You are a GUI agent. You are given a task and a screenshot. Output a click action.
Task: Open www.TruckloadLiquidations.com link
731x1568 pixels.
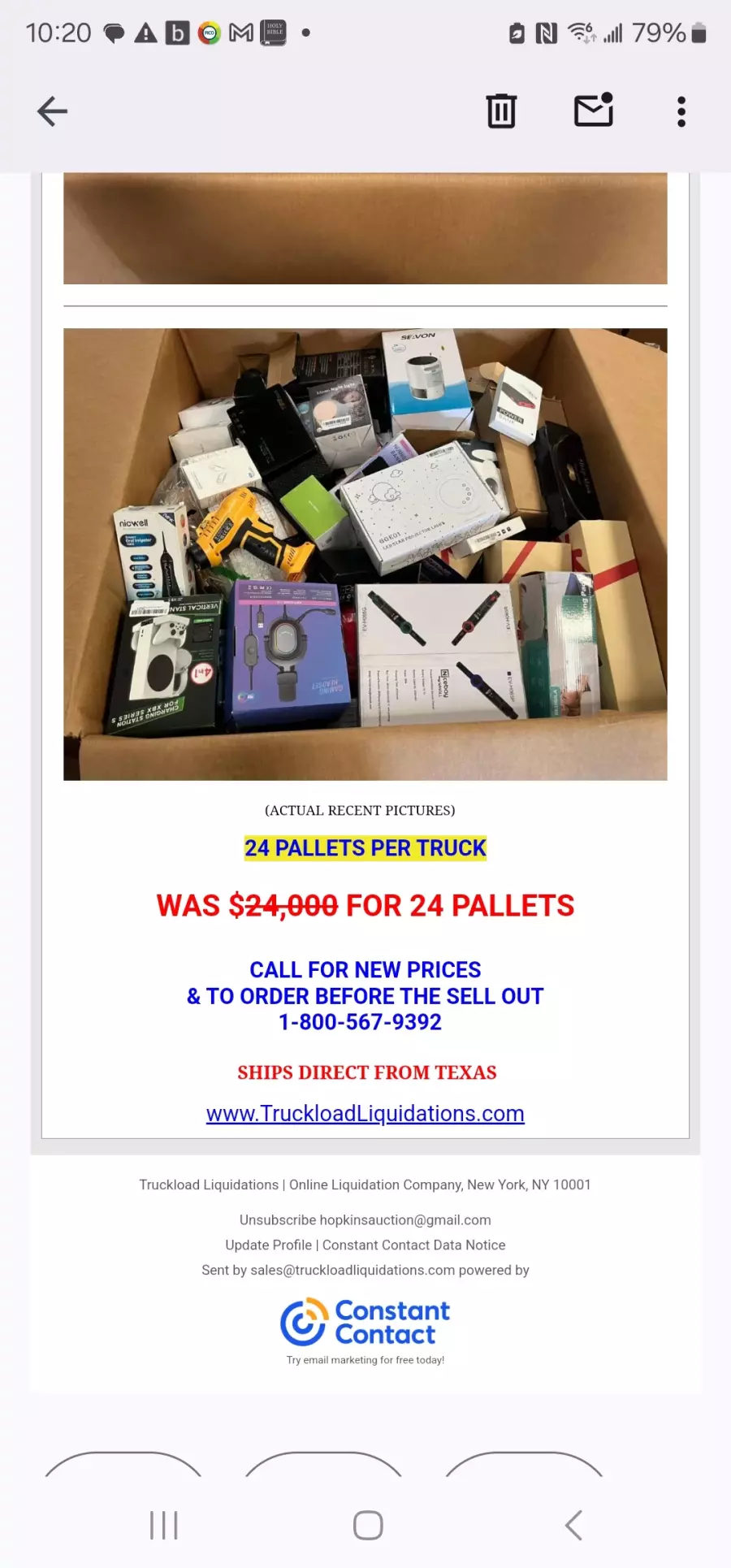[365, 1113]
